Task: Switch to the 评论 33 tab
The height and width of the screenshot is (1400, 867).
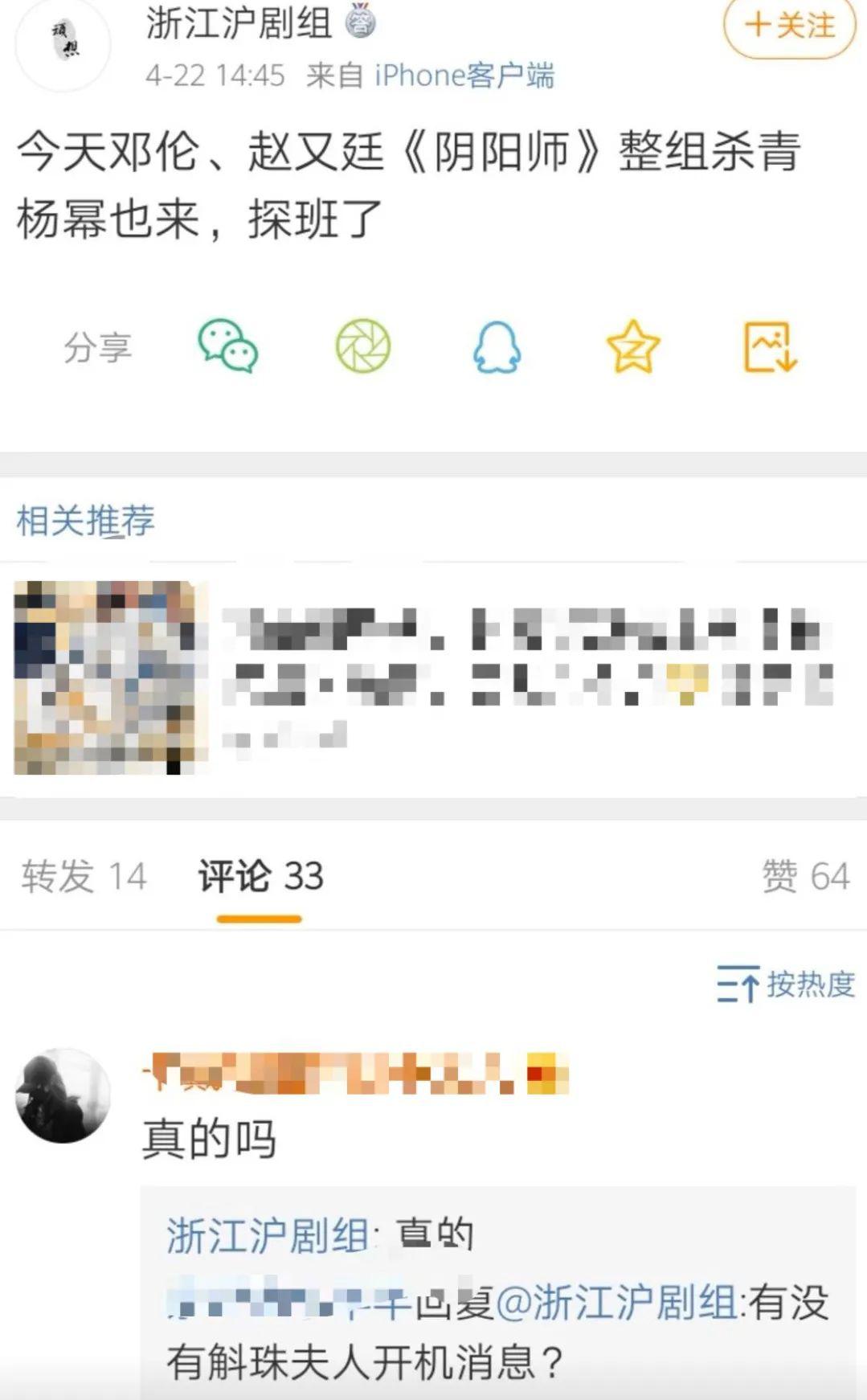Action: point(260,876)
